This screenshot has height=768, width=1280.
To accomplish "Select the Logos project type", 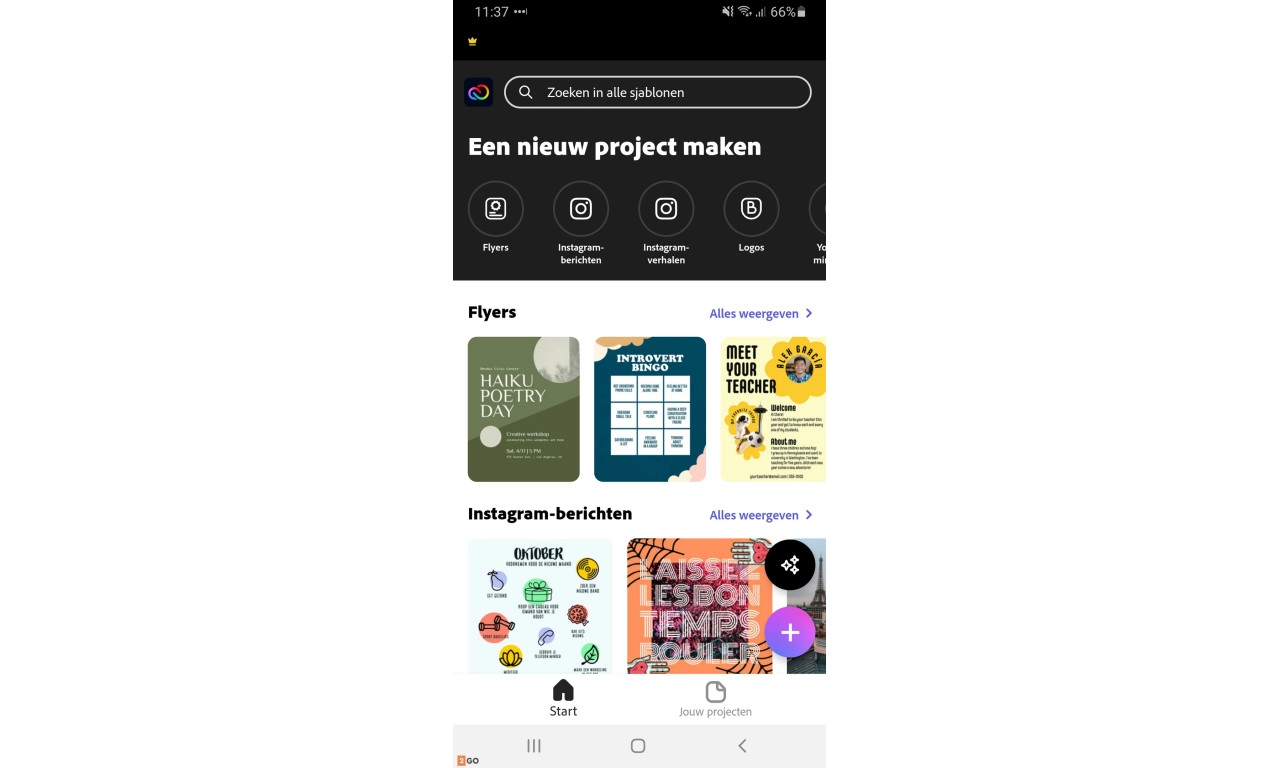I will [x=751, y=208].
